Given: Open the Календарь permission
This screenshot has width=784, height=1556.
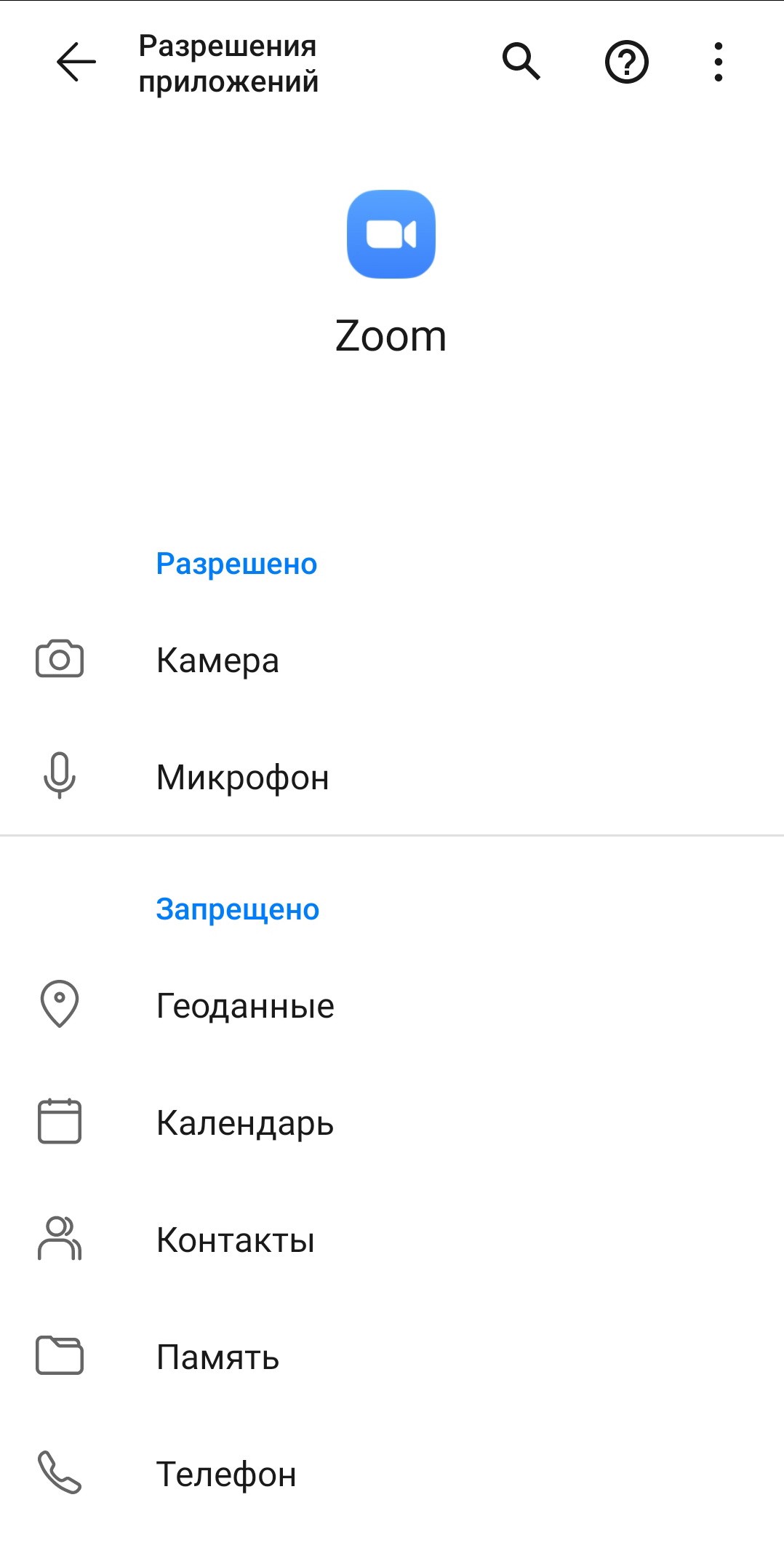Looking at the screenshot, I should coord(245,1123).
